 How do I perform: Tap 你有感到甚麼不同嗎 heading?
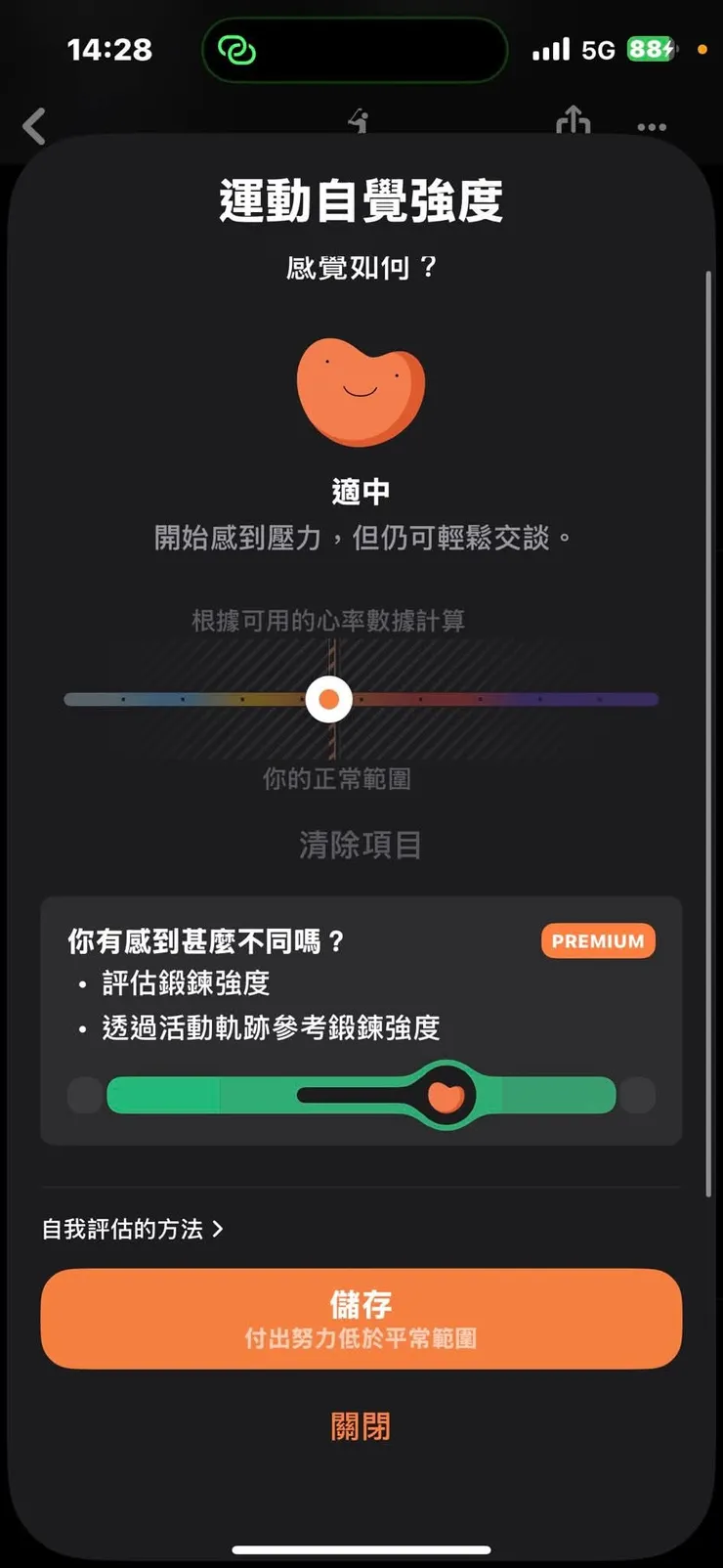click(x=206, y=941)
